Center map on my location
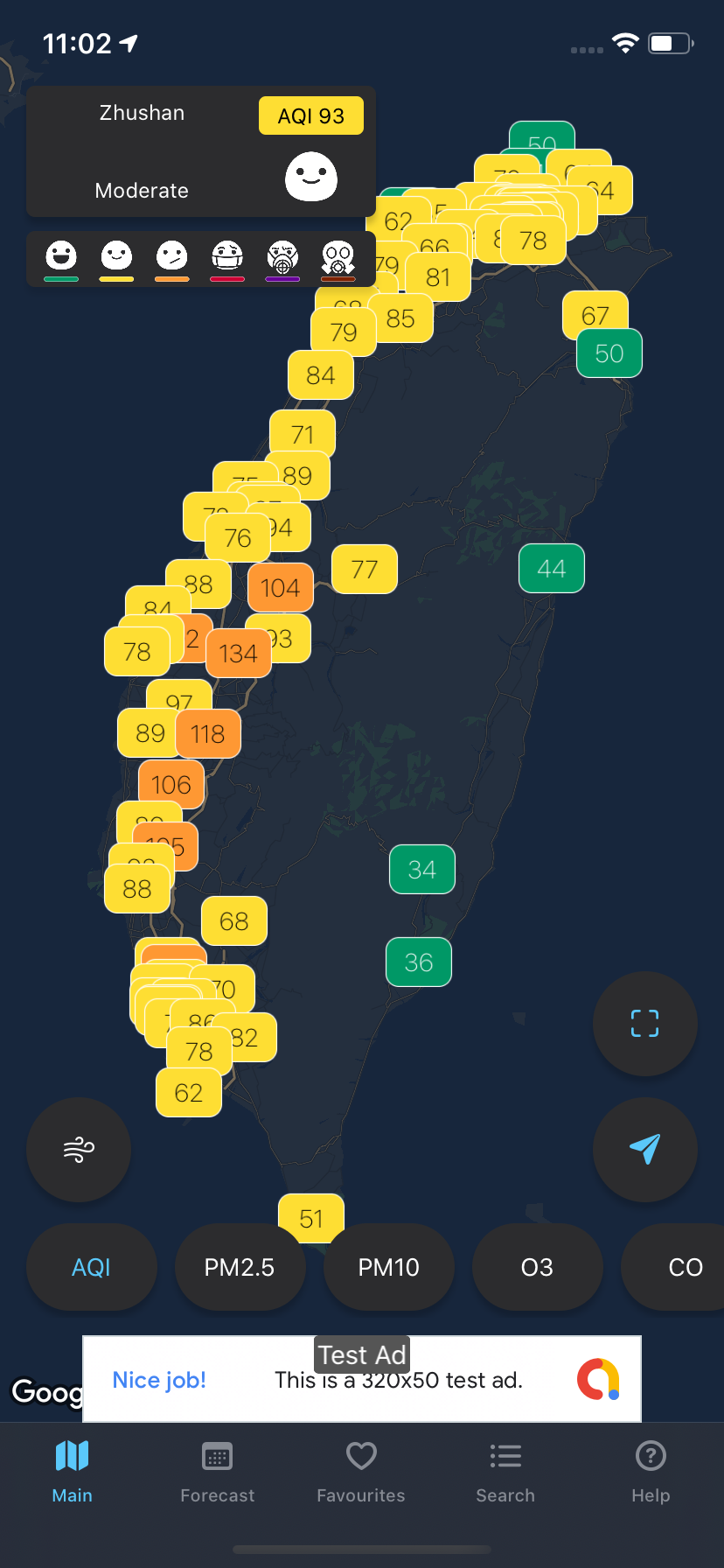 pos(645,1150)
